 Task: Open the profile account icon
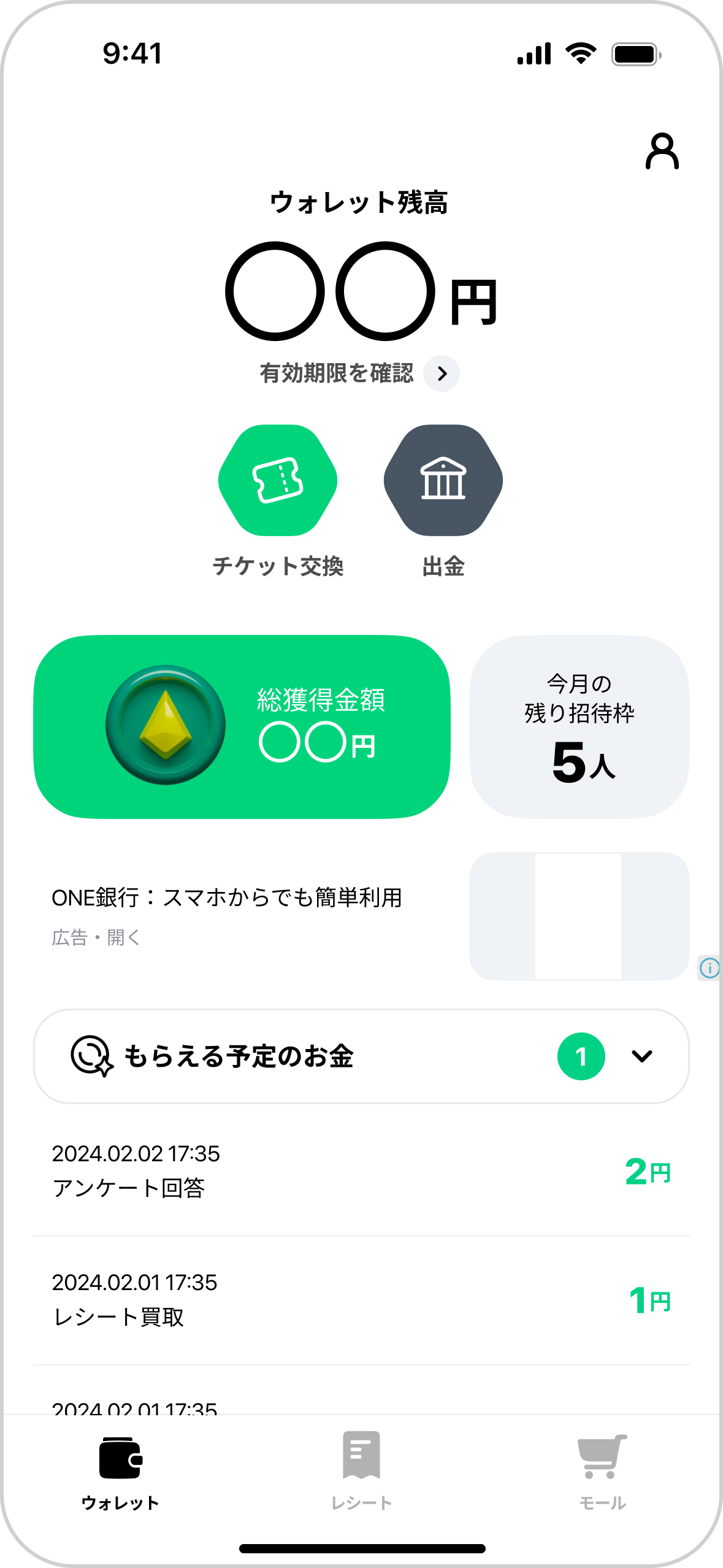pyautogui.click(x=662, y=151)
